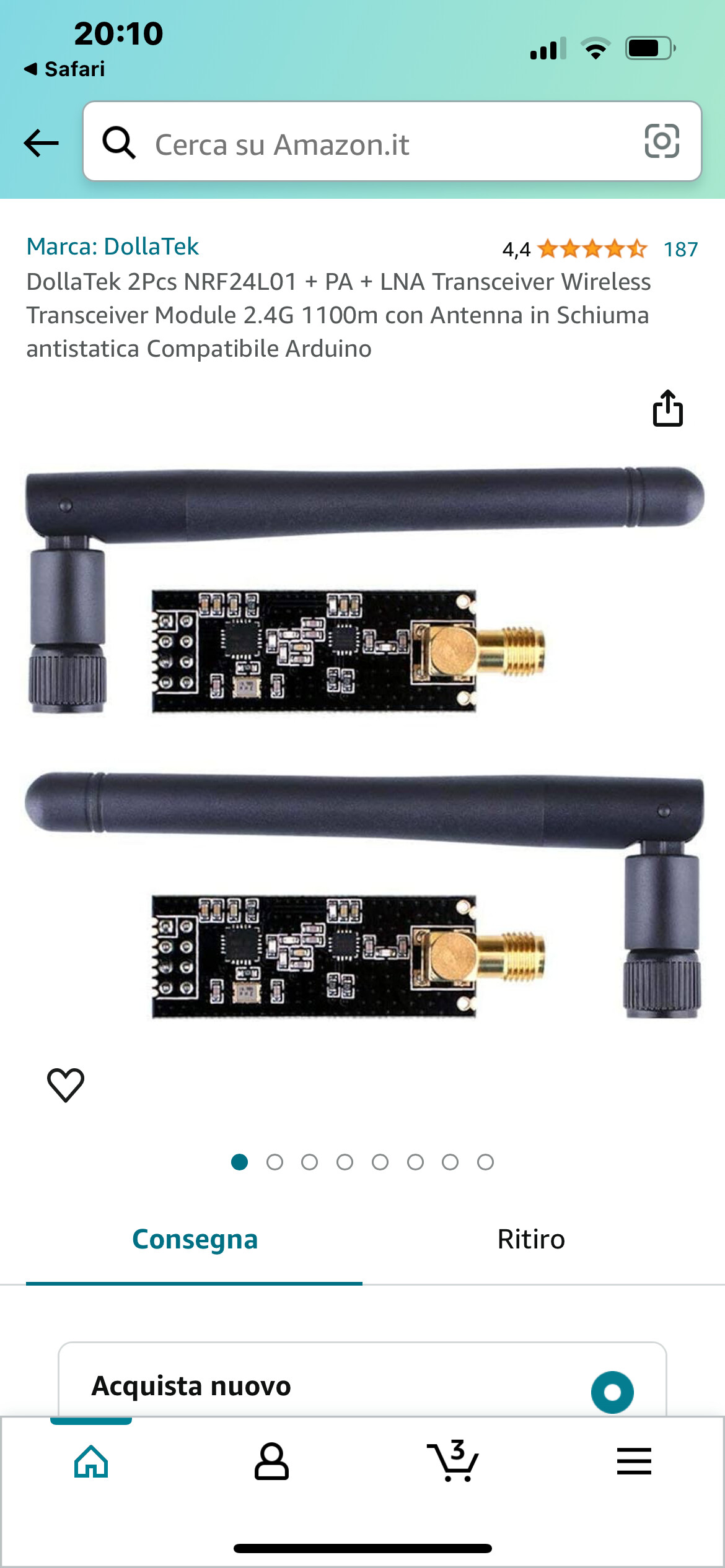Share this product
Screen dimensions: 725x1568
(x=667, y=409)
